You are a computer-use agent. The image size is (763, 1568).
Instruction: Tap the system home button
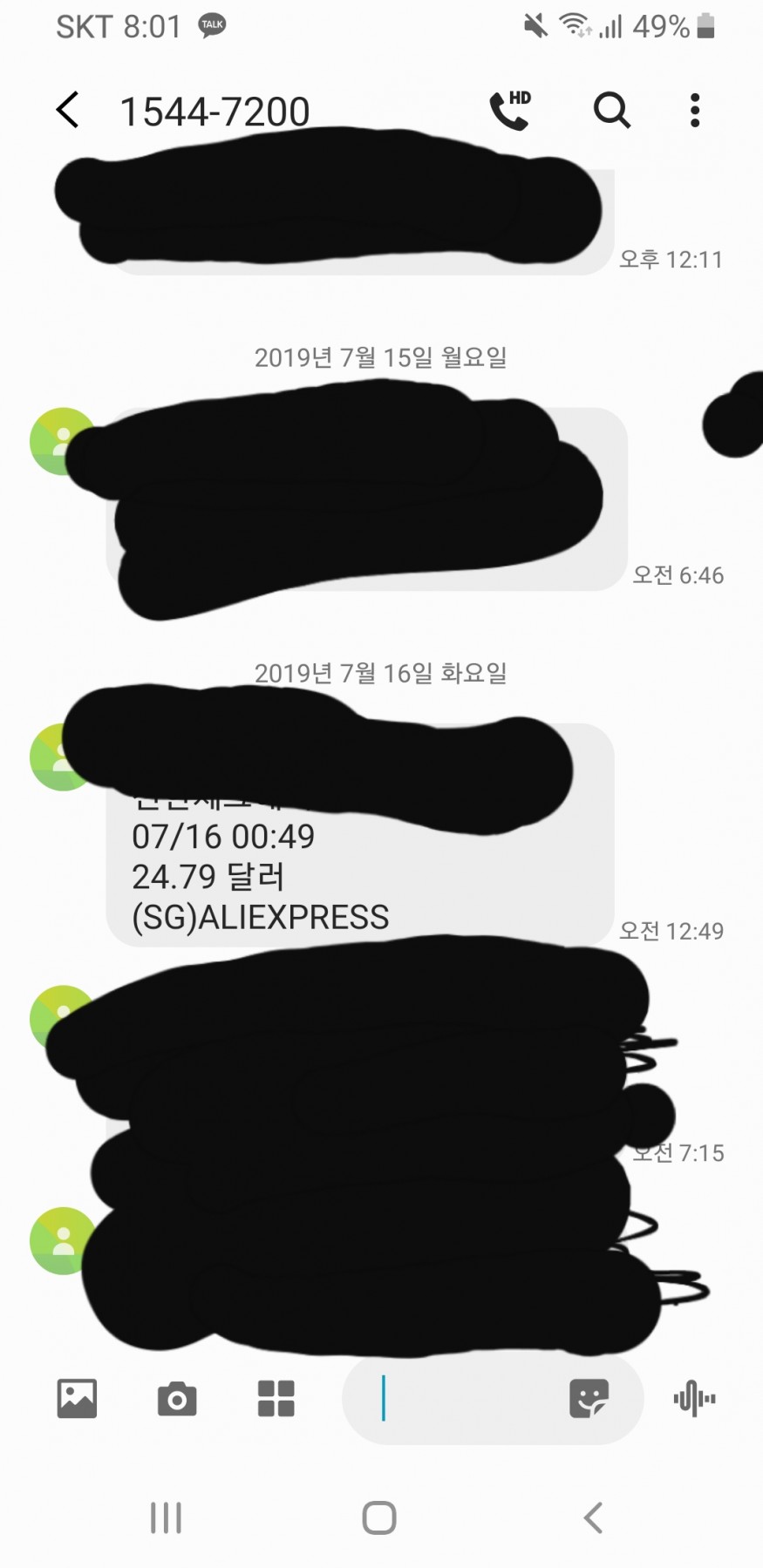(379, 1517)
